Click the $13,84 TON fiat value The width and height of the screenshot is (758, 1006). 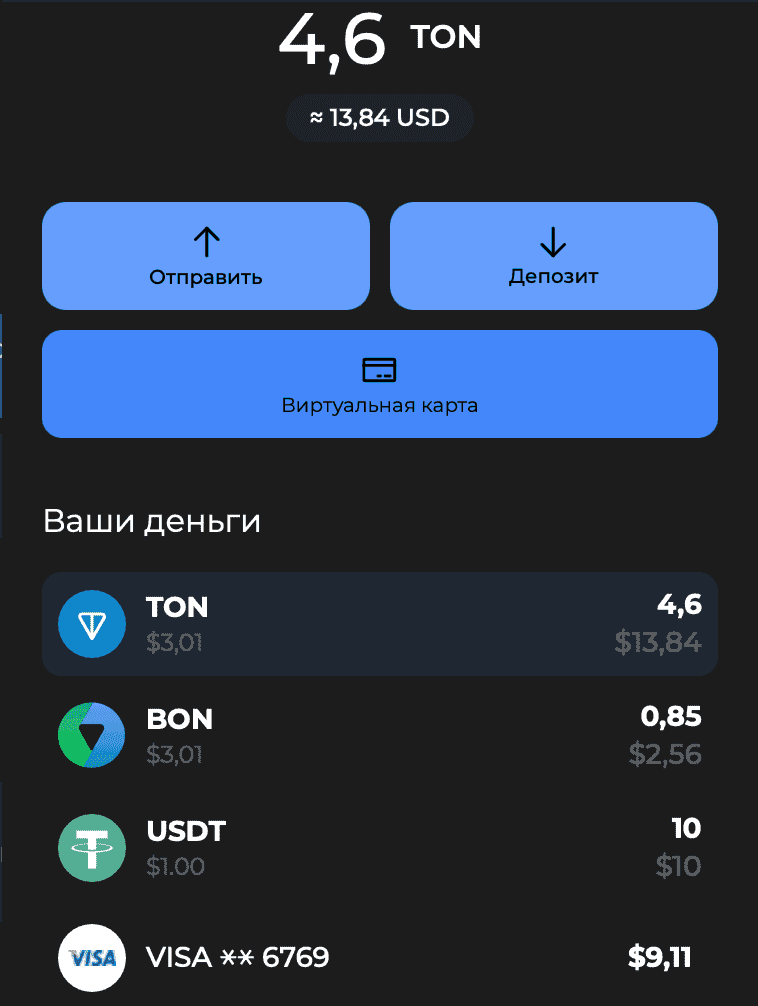point(660,643)
